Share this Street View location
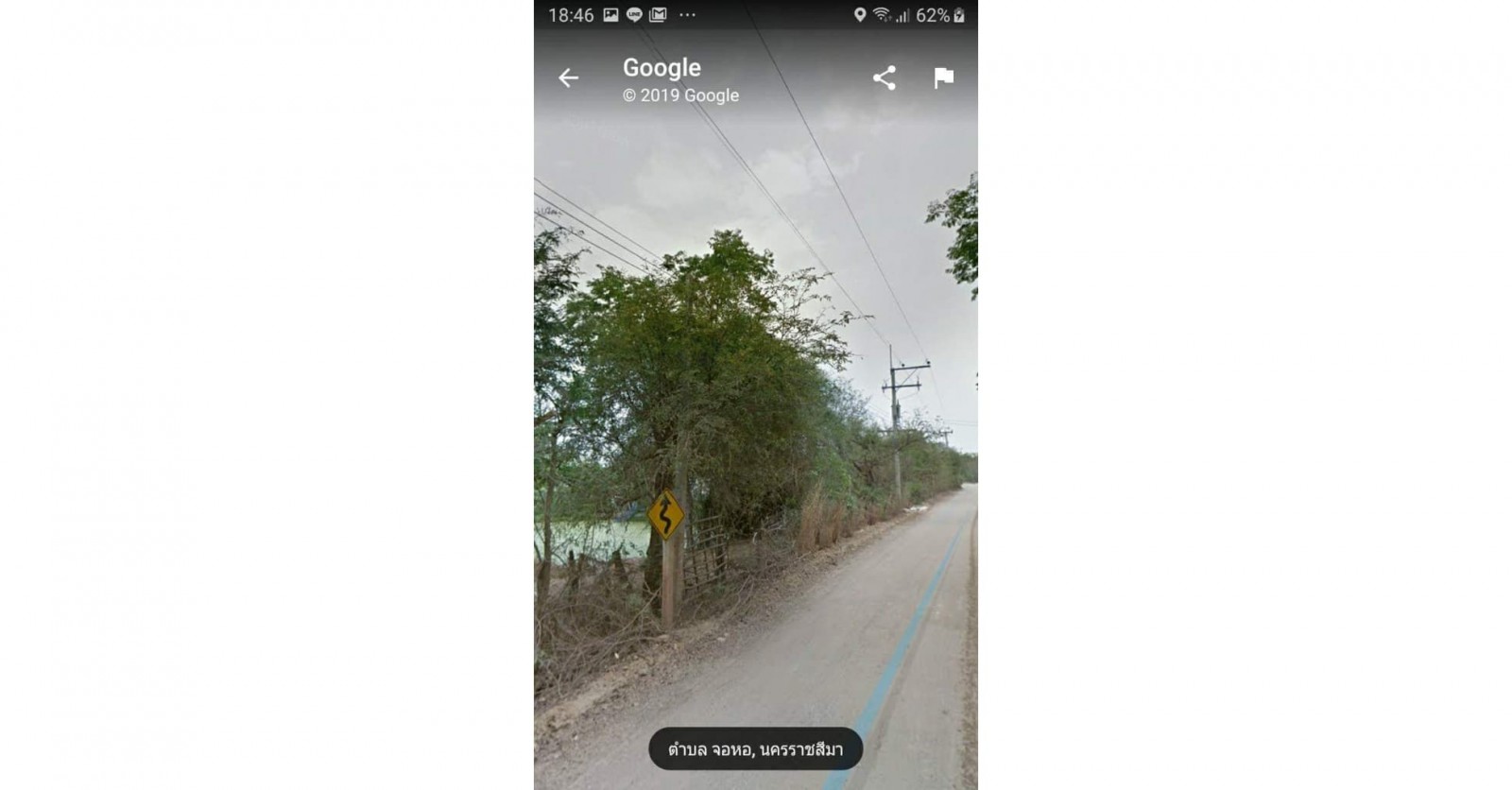1512x790 pixels. [x=884, y=77]
